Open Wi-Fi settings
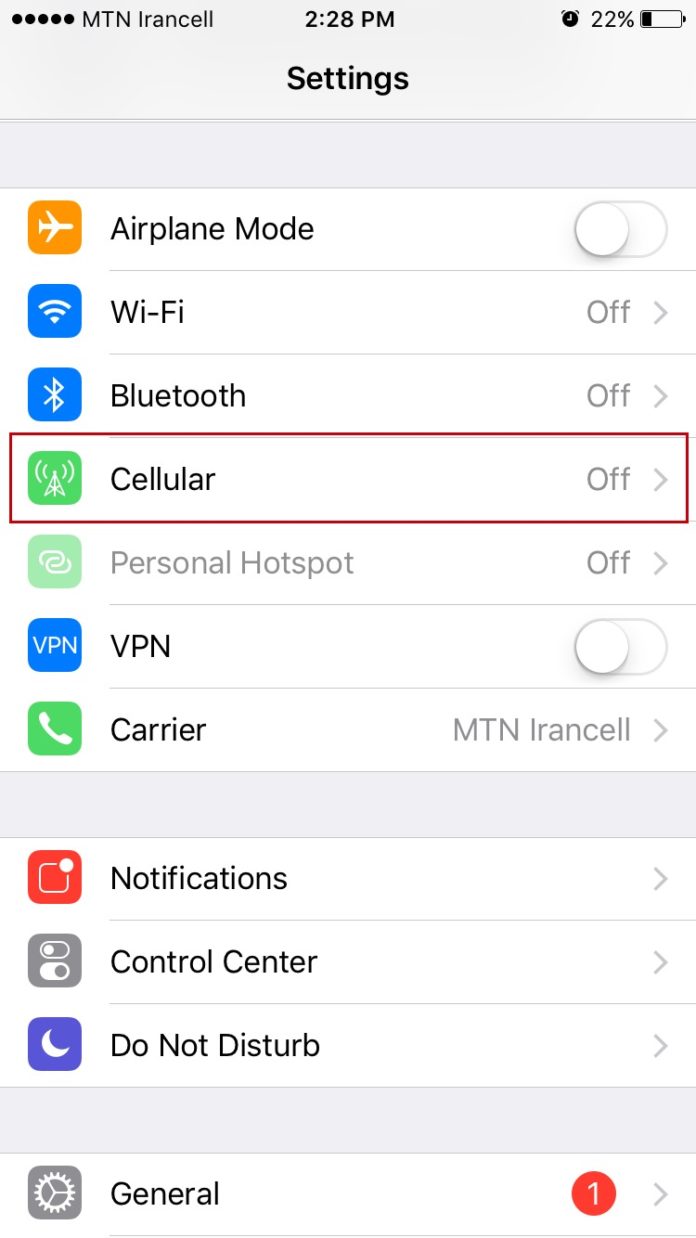The width and height of the screenshot is (696, 1238). coord(348,313)
